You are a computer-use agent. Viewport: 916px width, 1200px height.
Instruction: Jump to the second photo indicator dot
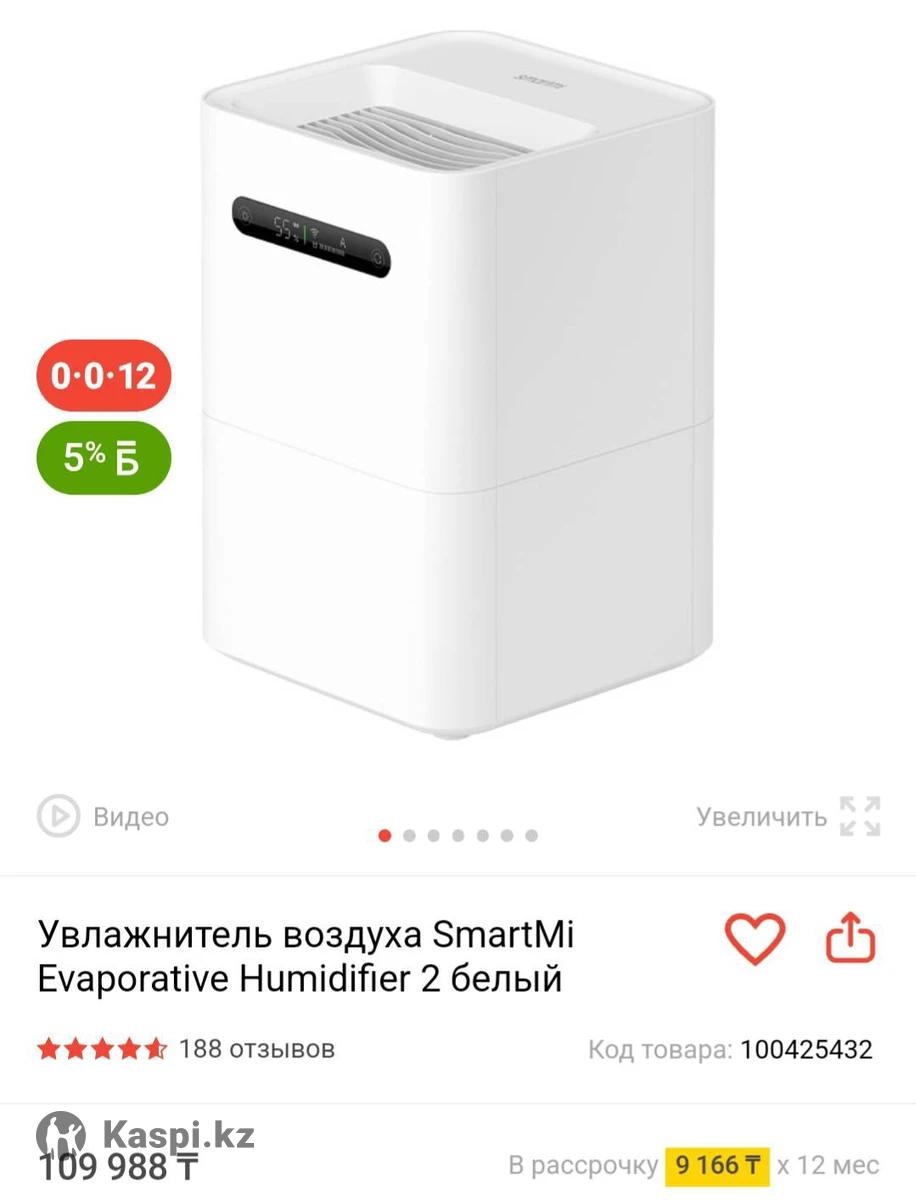[x=409, y=836]
